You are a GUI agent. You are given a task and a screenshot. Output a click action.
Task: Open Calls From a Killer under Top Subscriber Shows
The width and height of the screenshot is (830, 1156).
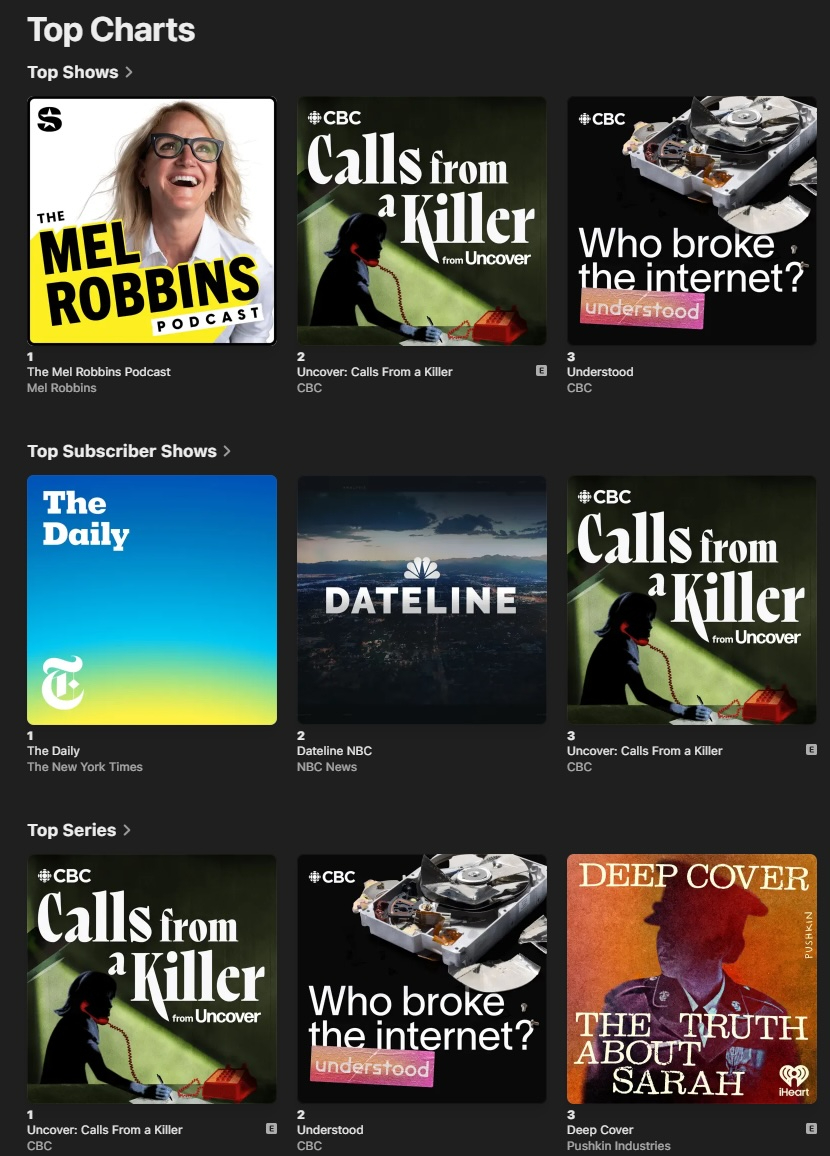pos(691,600)
